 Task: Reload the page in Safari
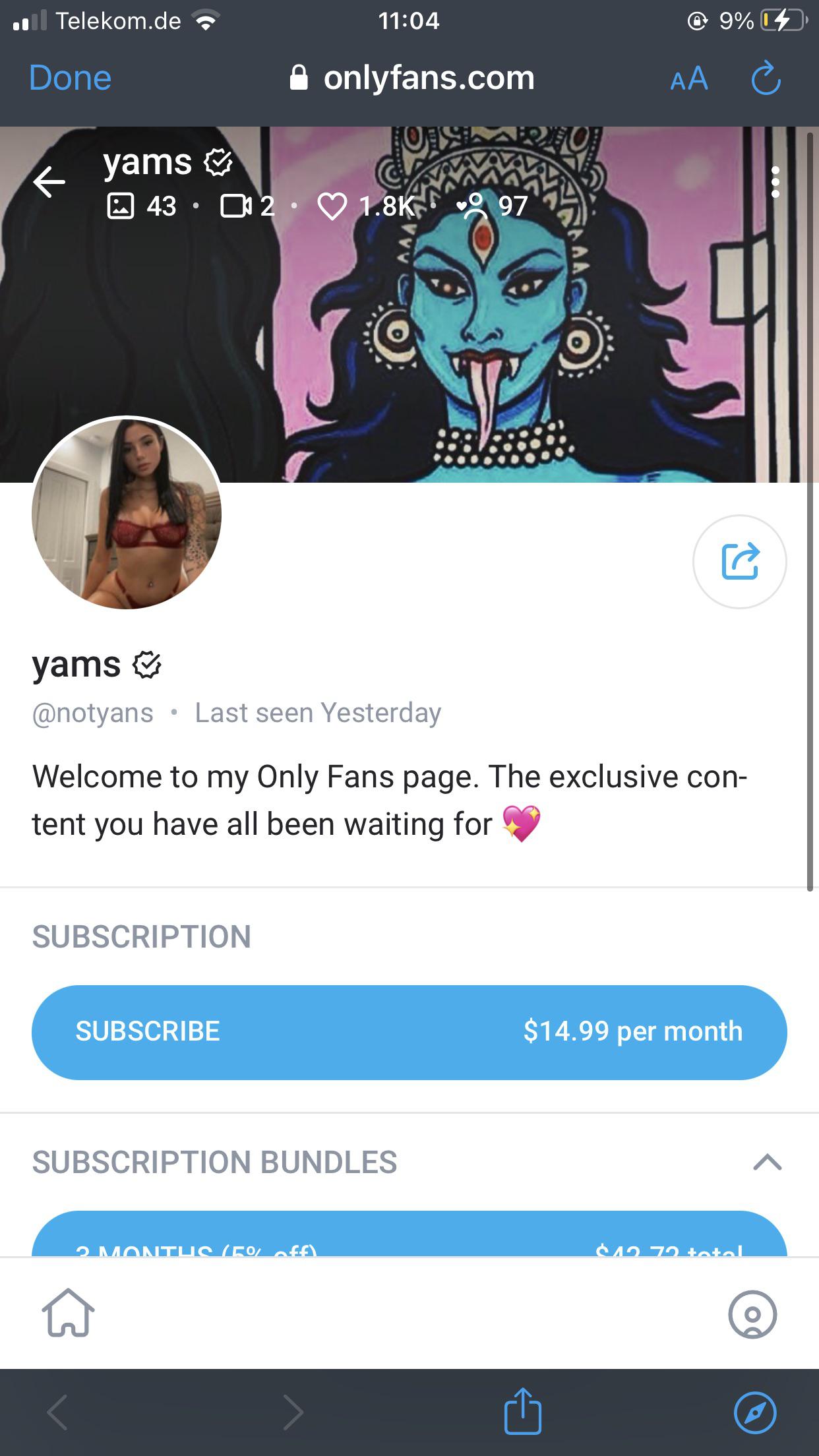tap(765, 79)
